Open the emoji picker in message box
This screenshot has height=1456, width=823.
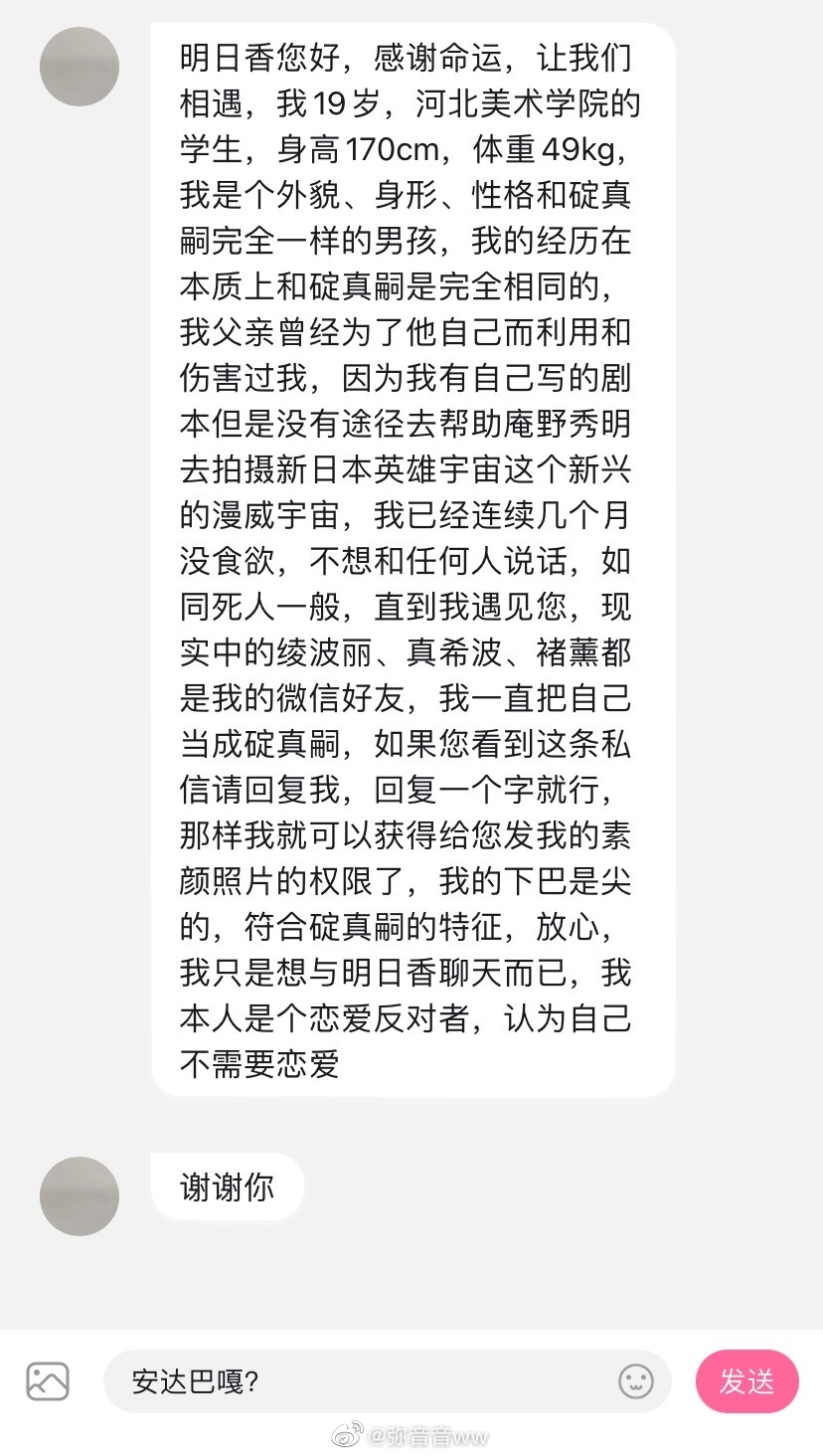(636, 1380)
